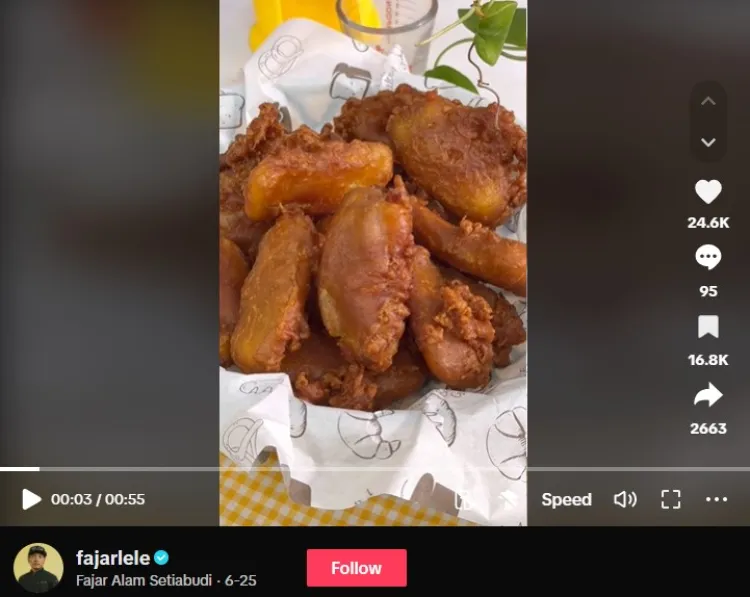
Task: Seek on the video progress bar
Action: (x=300, y=468)
